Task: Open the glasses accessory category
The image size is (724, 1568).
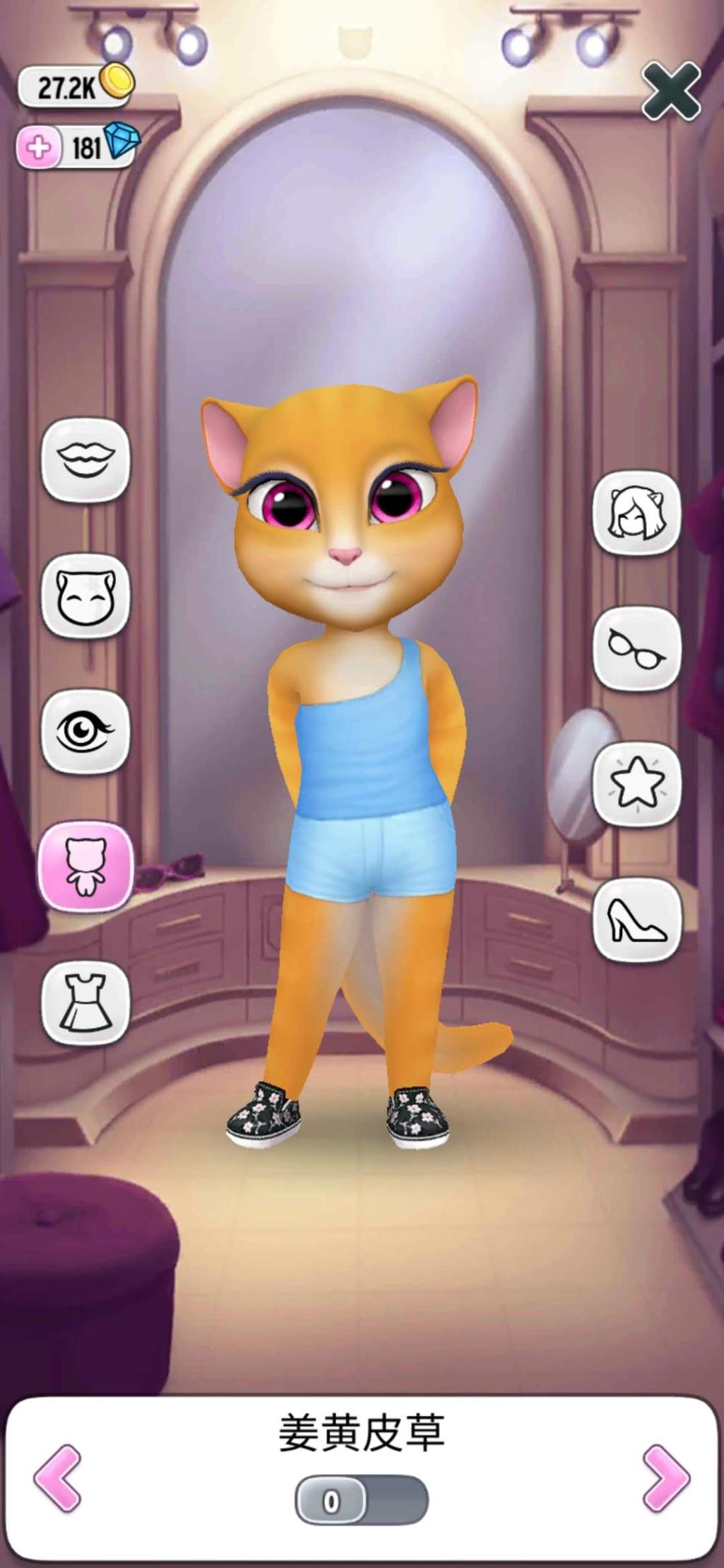Action: pos(636,648)
